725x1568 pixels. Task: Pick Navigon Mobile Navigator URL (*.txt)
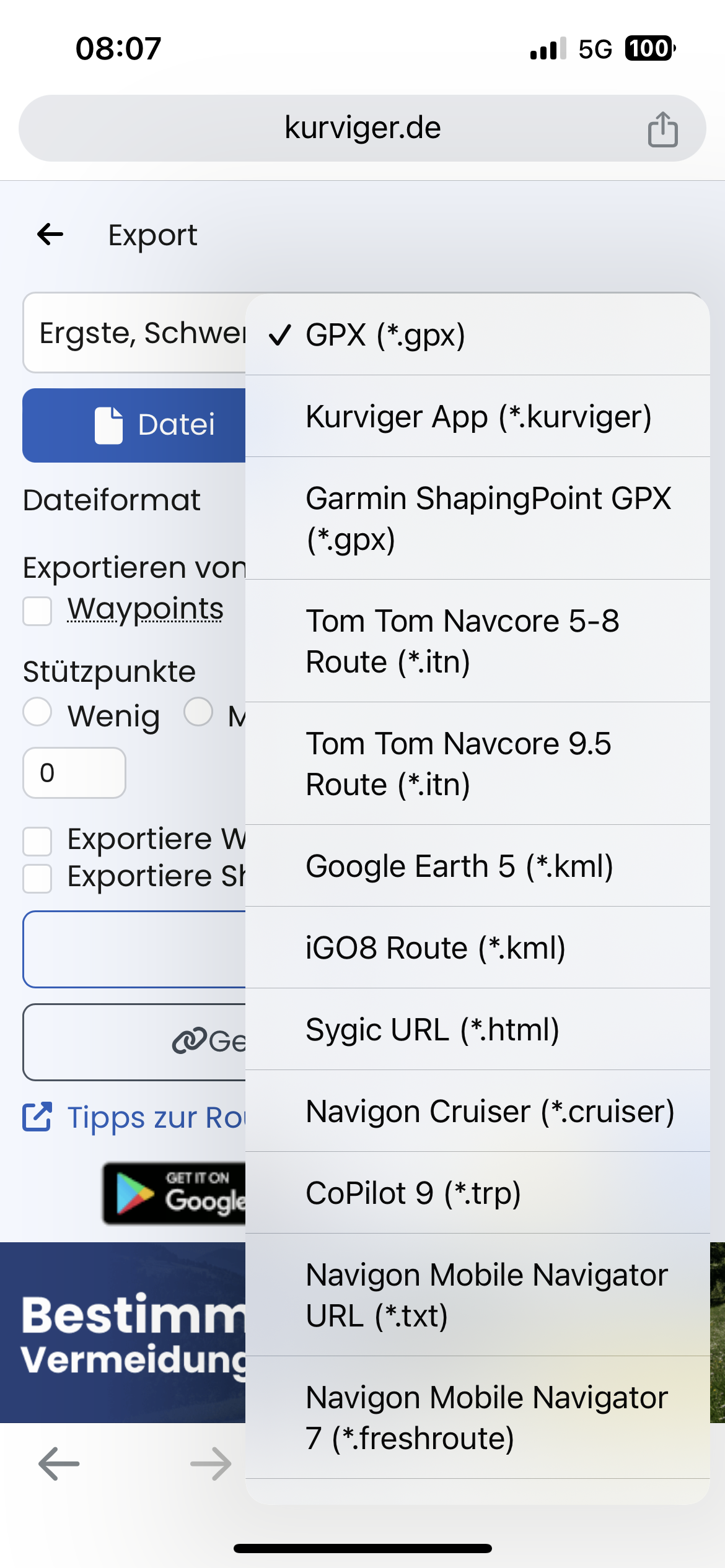point(478,1295)
